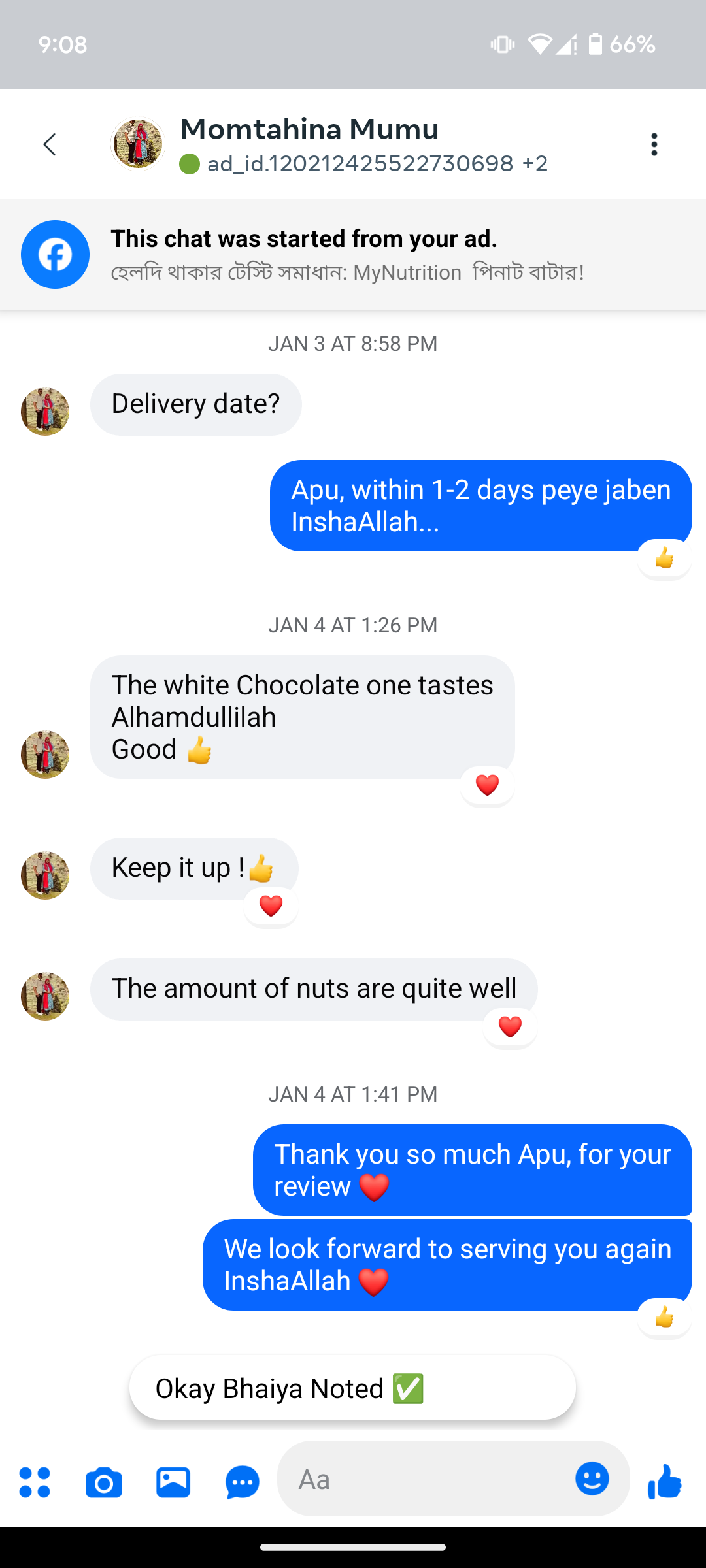Tap the thumbs-up reaction under the delivery reply
This screenshot has width=706, height=1568.
click(664, 560)
